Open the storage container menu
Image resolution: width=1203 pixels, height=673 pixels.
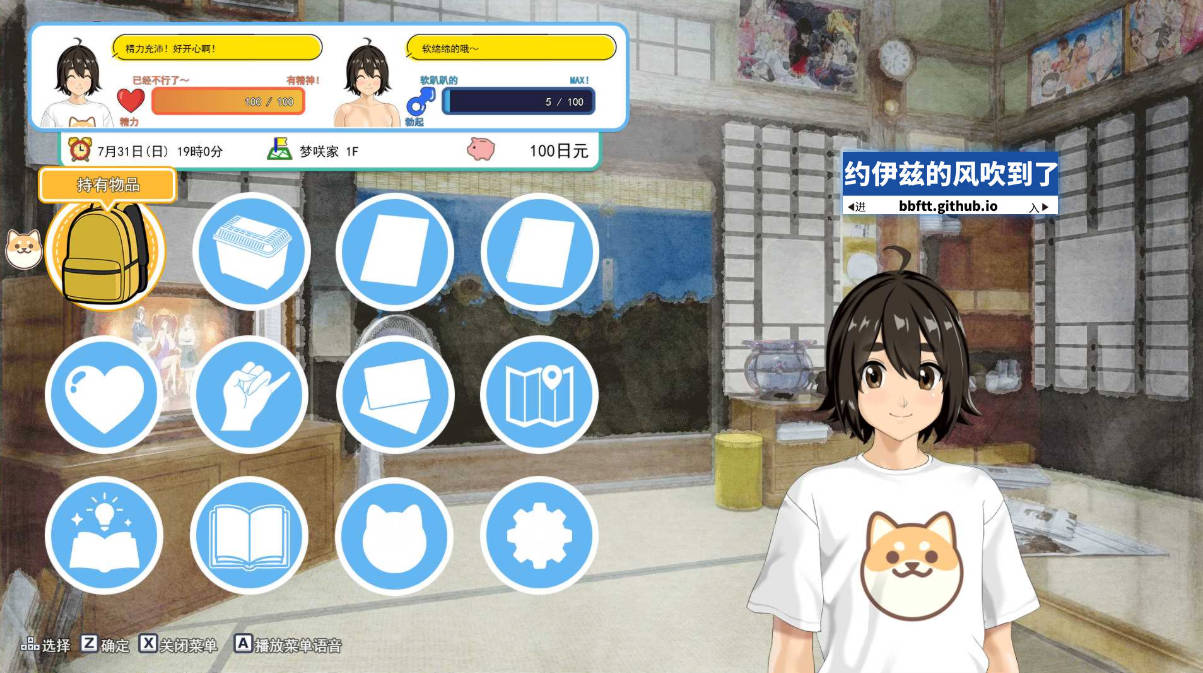click(250, 252)
